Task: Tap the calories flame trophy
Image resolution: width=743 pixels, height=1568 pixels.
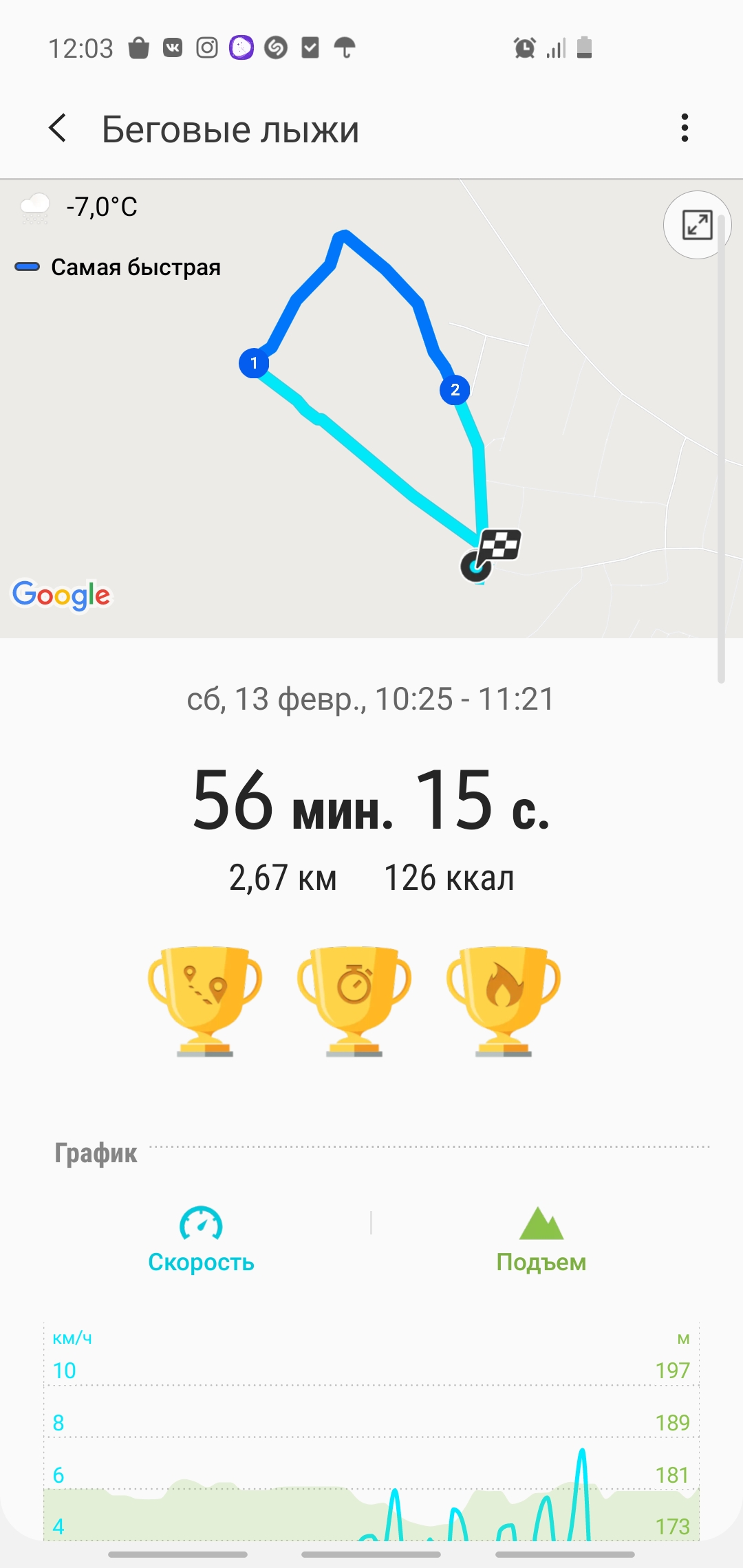Action: click(x=504, y=1000)
